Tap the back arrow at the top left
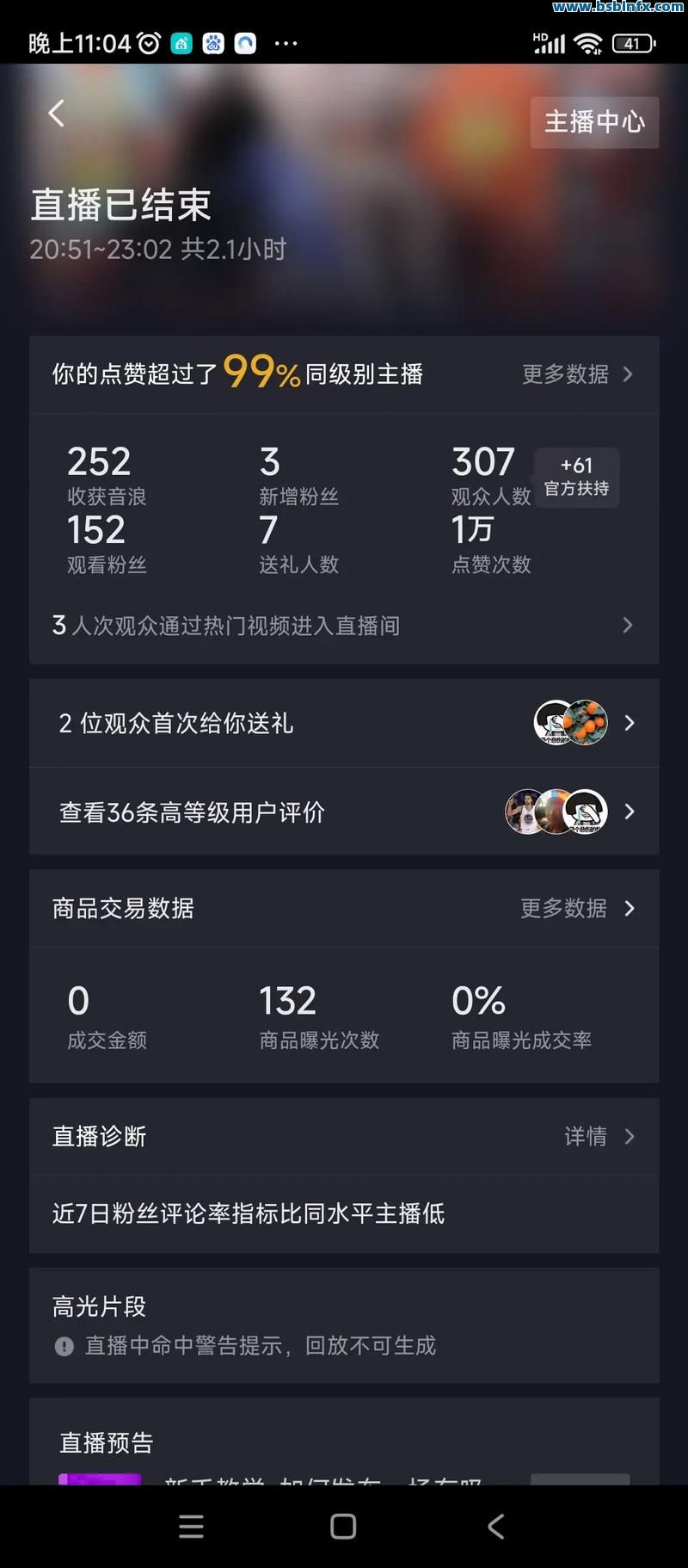Screen dimensions: 688x1568 pos(55,113)
